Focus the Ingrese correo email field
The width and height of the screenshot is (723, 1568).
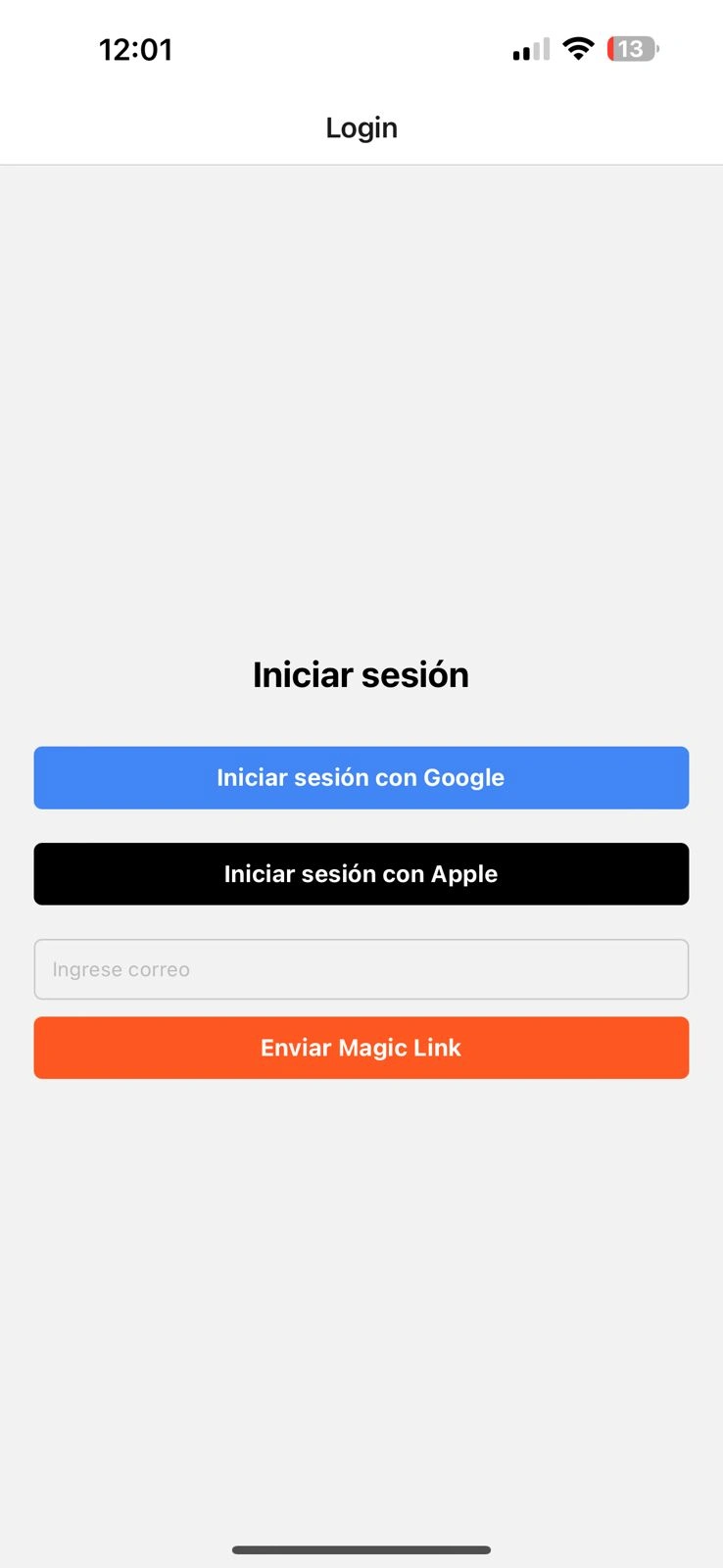pos(361,969)
